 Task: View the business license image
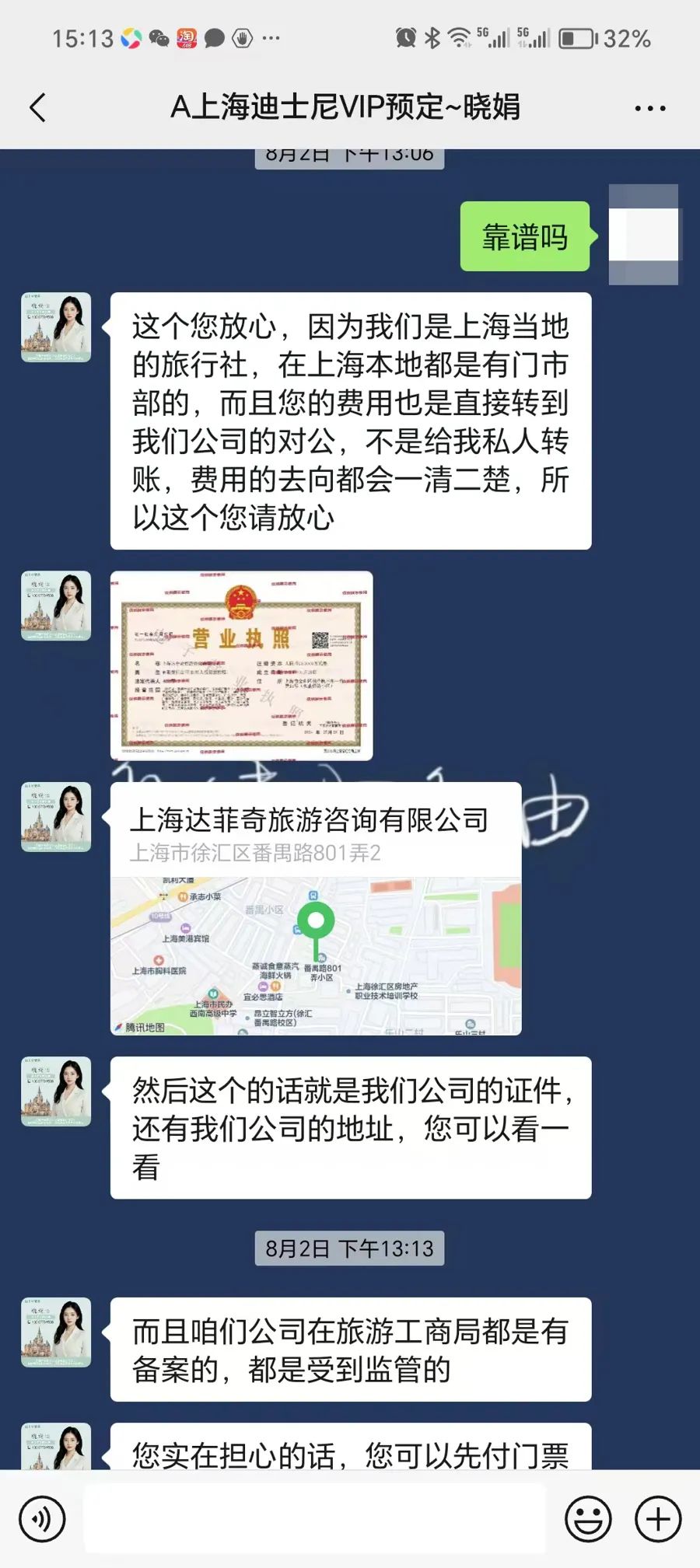click(241, 665)
